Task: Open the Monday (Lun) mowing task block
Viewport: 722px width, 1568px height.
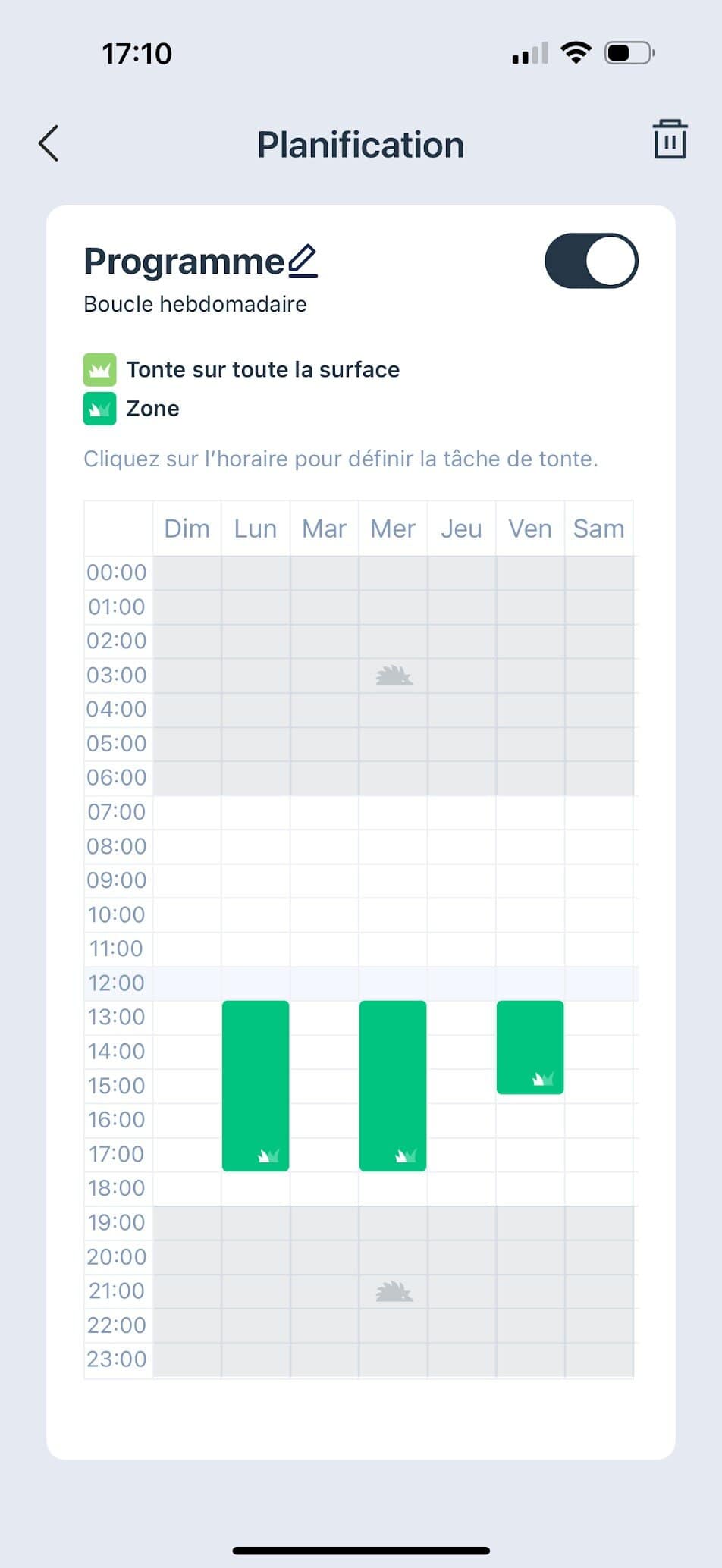Action: click(256, 1085)
